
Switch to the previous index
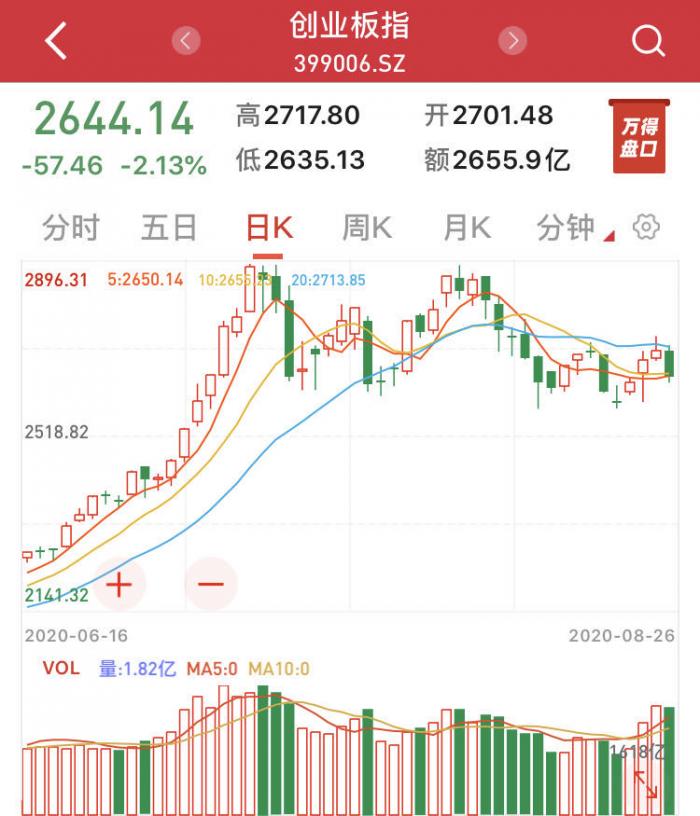pyautogui.click(x=186, y=41)
